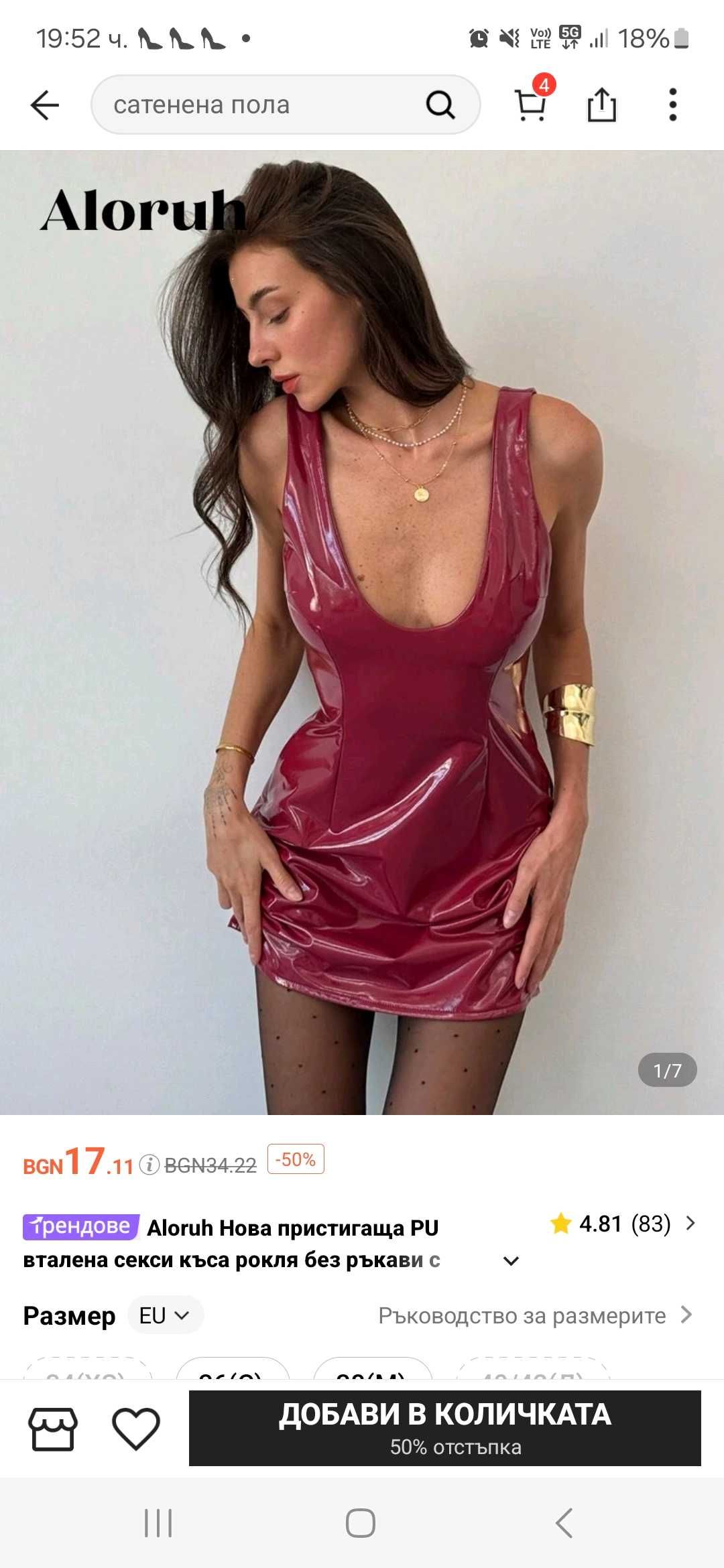Screen dimensions: 724x1568
Task: Go back using the top arrow
Action: coord(45,105)
